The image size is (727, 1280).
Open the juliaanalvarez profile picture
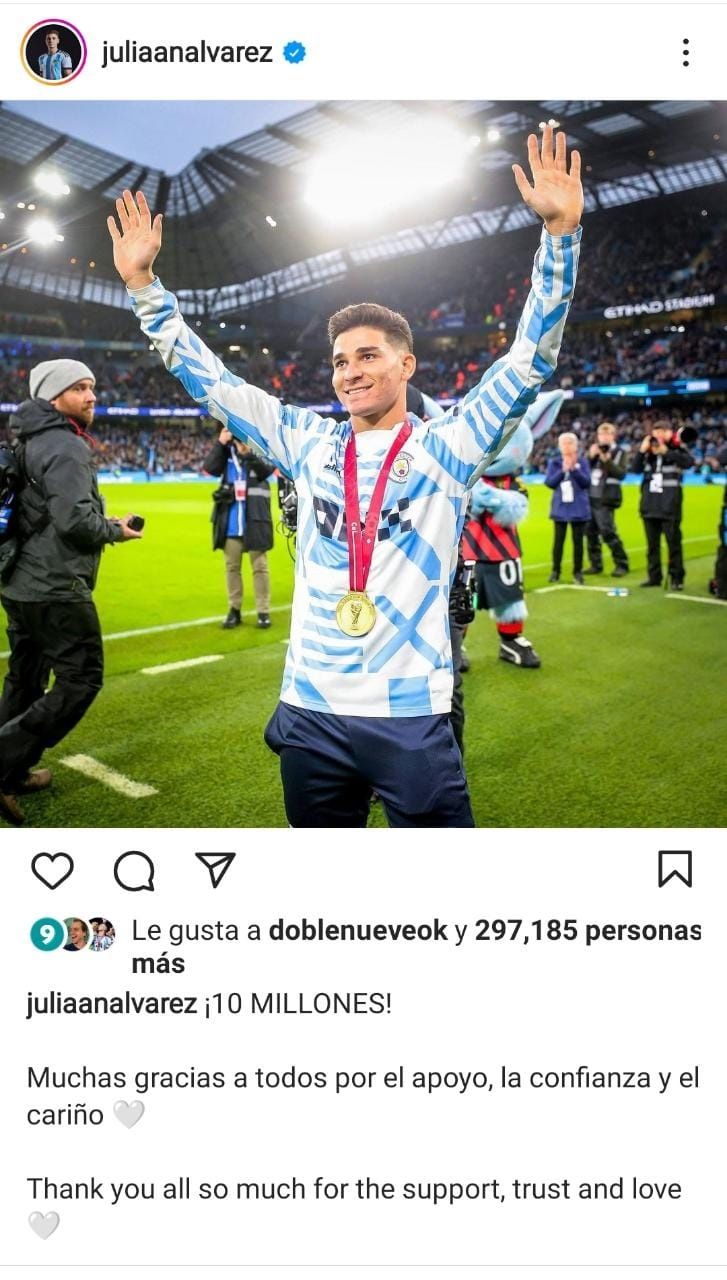coord(54,52)
